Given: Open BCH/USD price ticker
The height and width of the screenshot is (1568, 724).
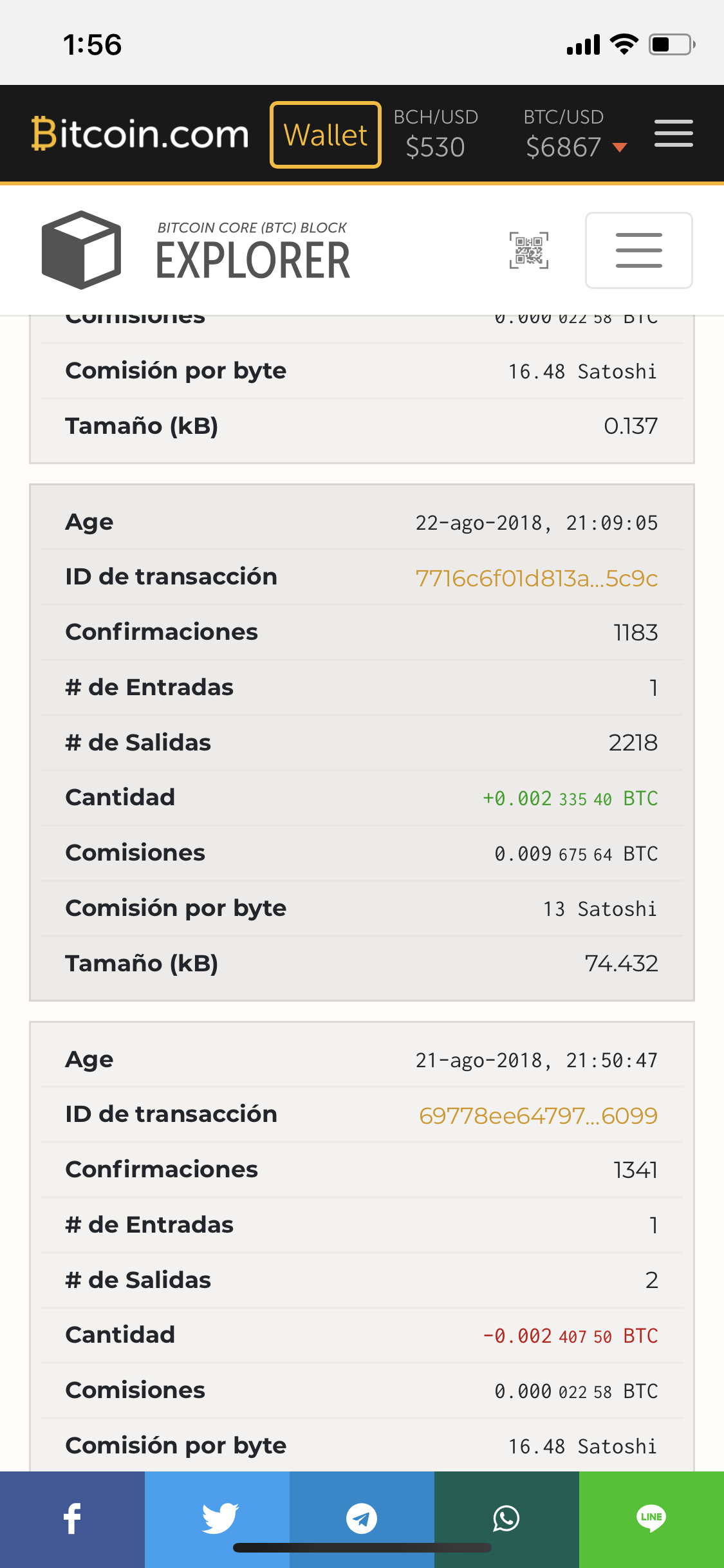Looking at the screenshot, I should click(436, 134).
